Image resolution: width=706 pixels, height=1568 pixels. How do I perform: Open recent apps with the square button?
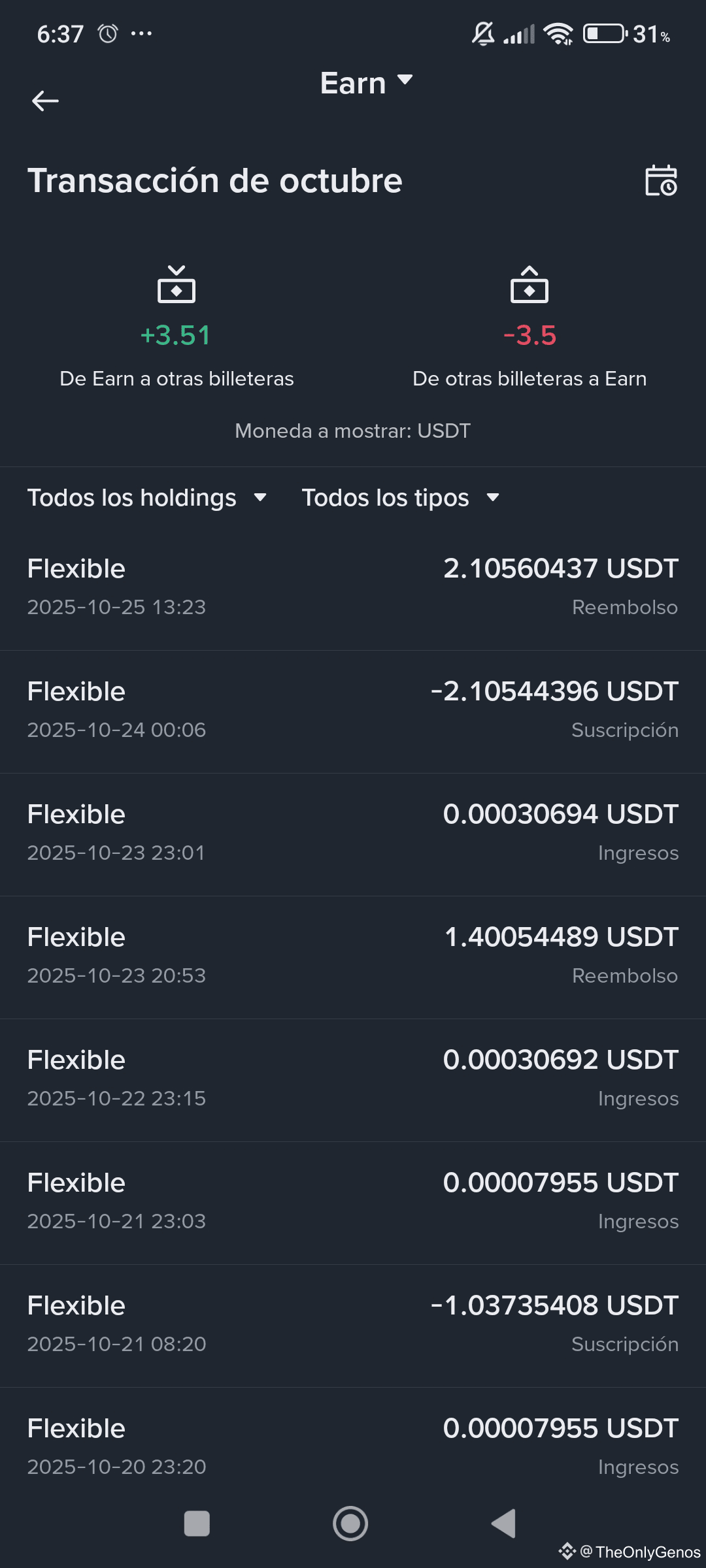197,1524
